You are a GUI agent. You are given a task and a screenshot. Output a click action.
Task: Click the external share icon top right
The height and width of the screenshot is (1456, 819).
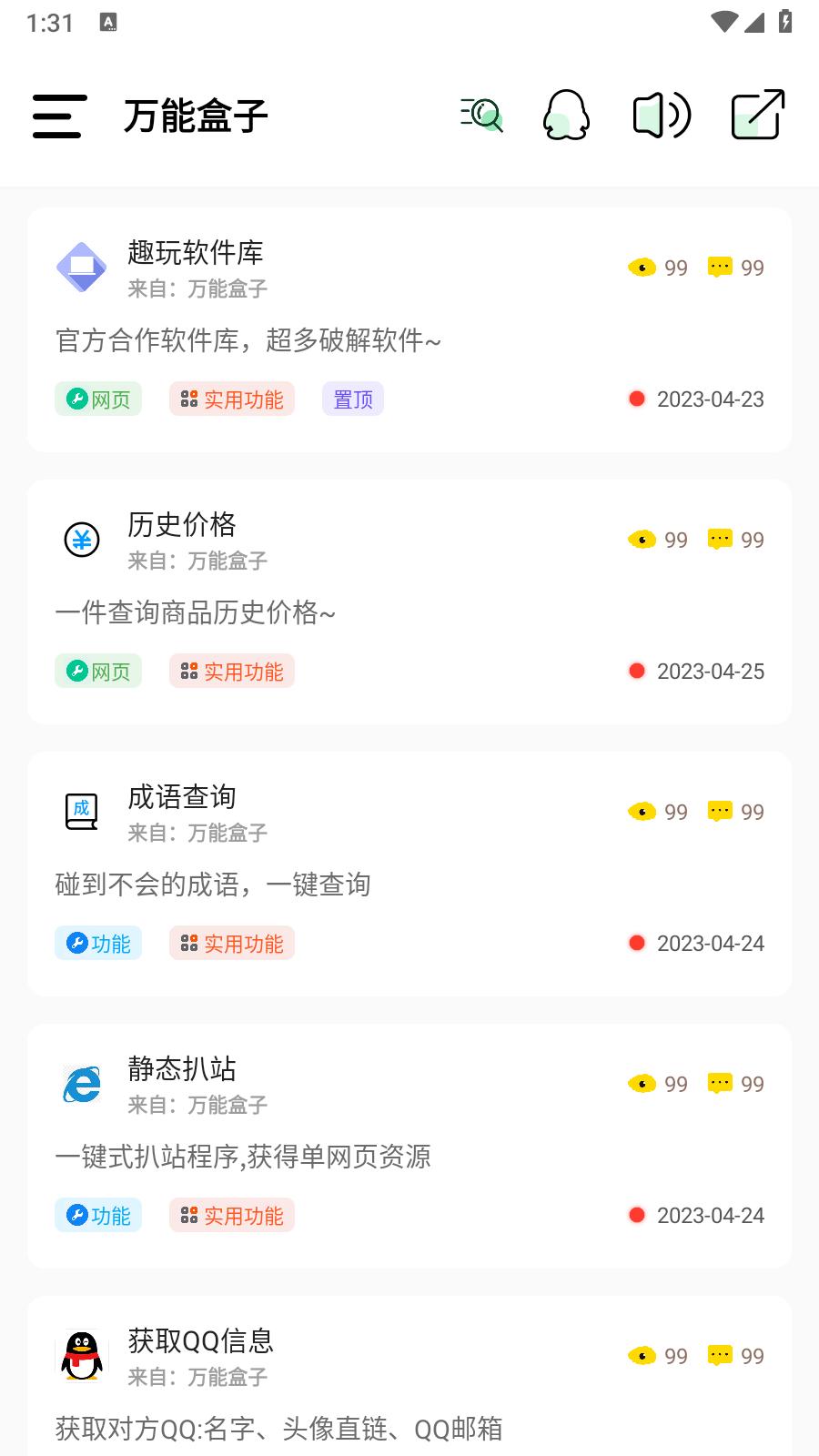755,116
